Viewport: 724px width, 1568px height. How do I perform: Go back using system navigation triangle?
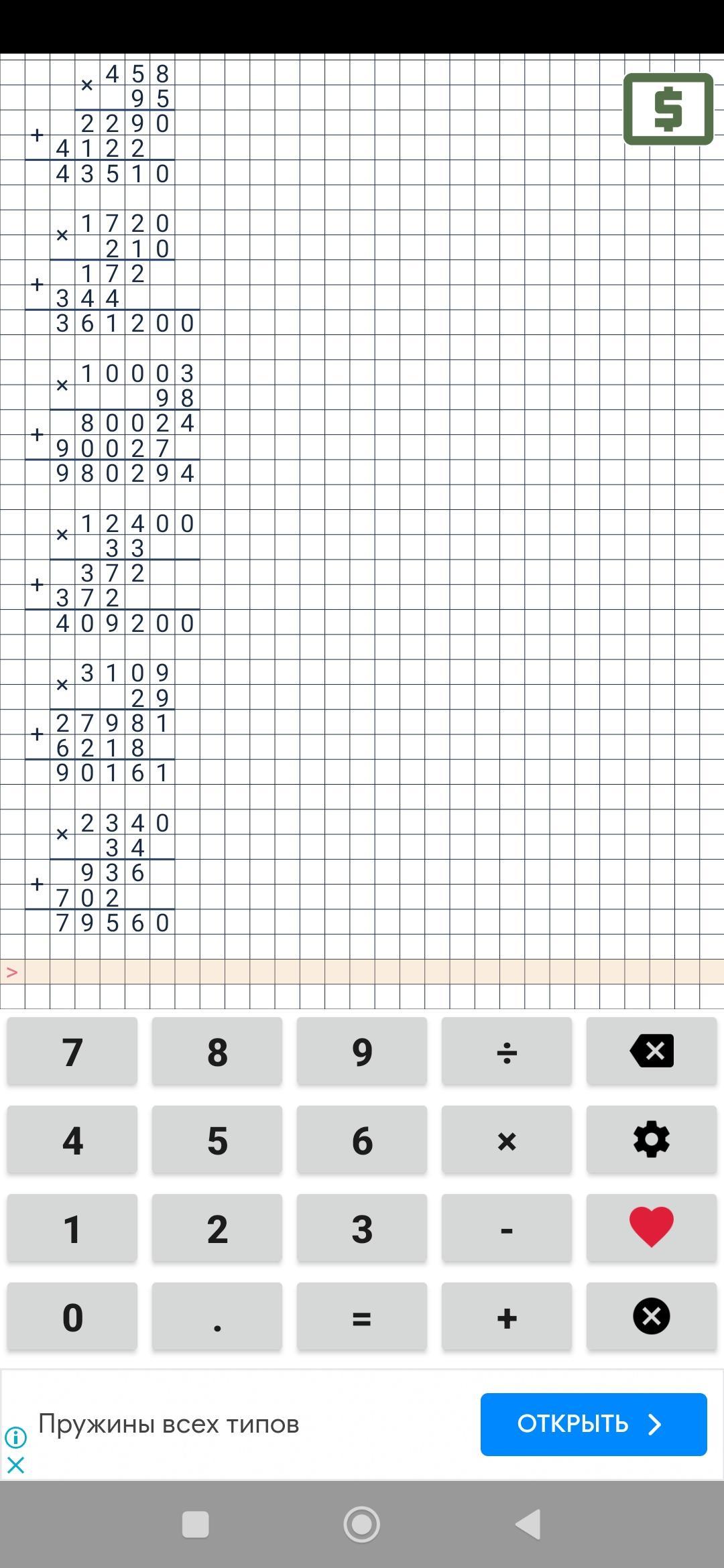click(x=528, y=1524)
